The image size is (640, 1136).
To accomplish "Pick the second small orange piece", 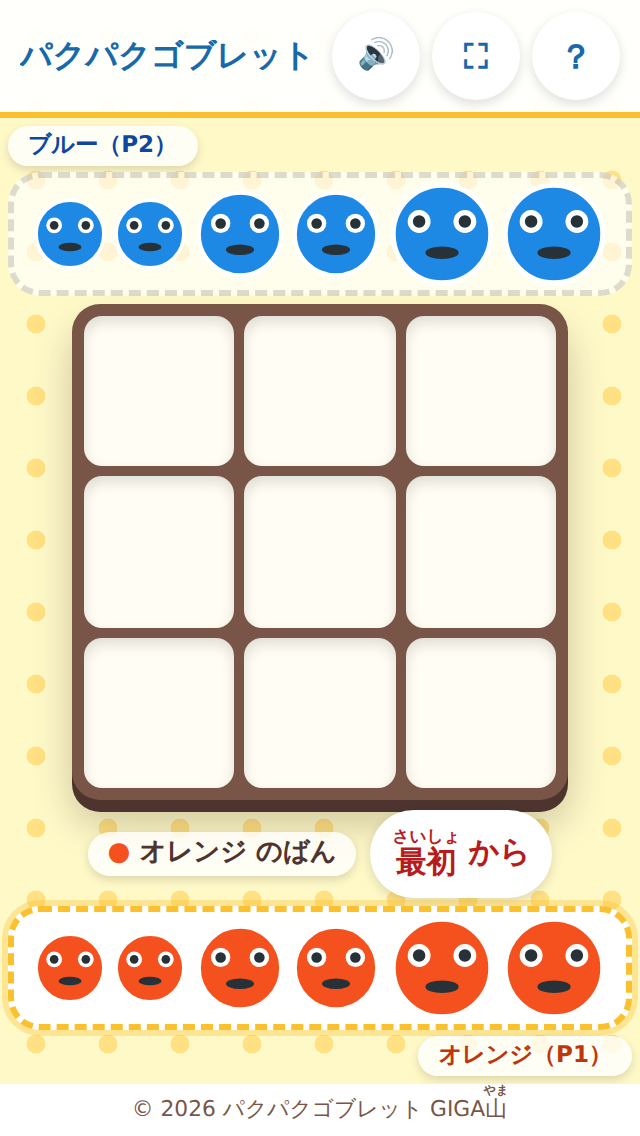I will (x=150, y=968).
